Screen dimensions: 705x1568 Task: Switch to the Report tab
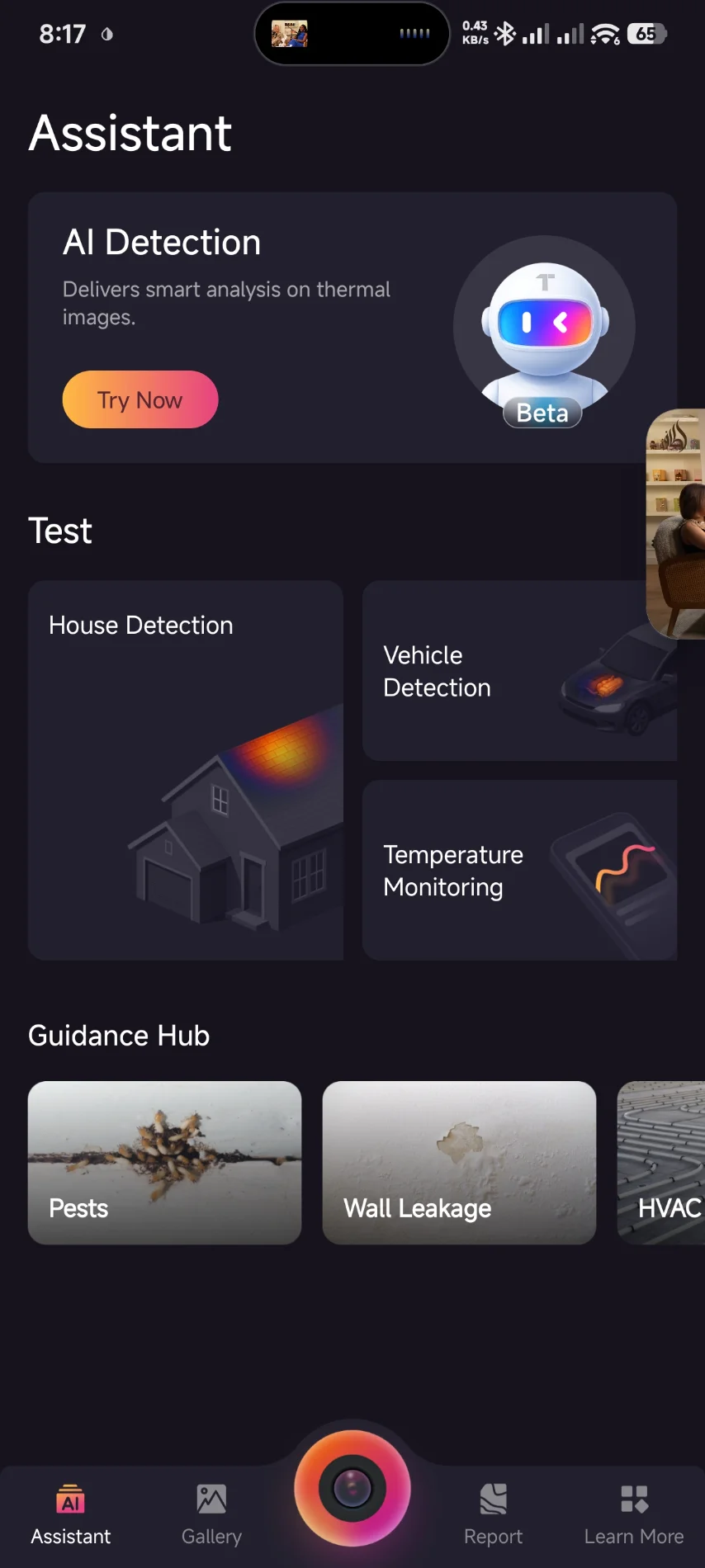click(x=493, y=1514)
